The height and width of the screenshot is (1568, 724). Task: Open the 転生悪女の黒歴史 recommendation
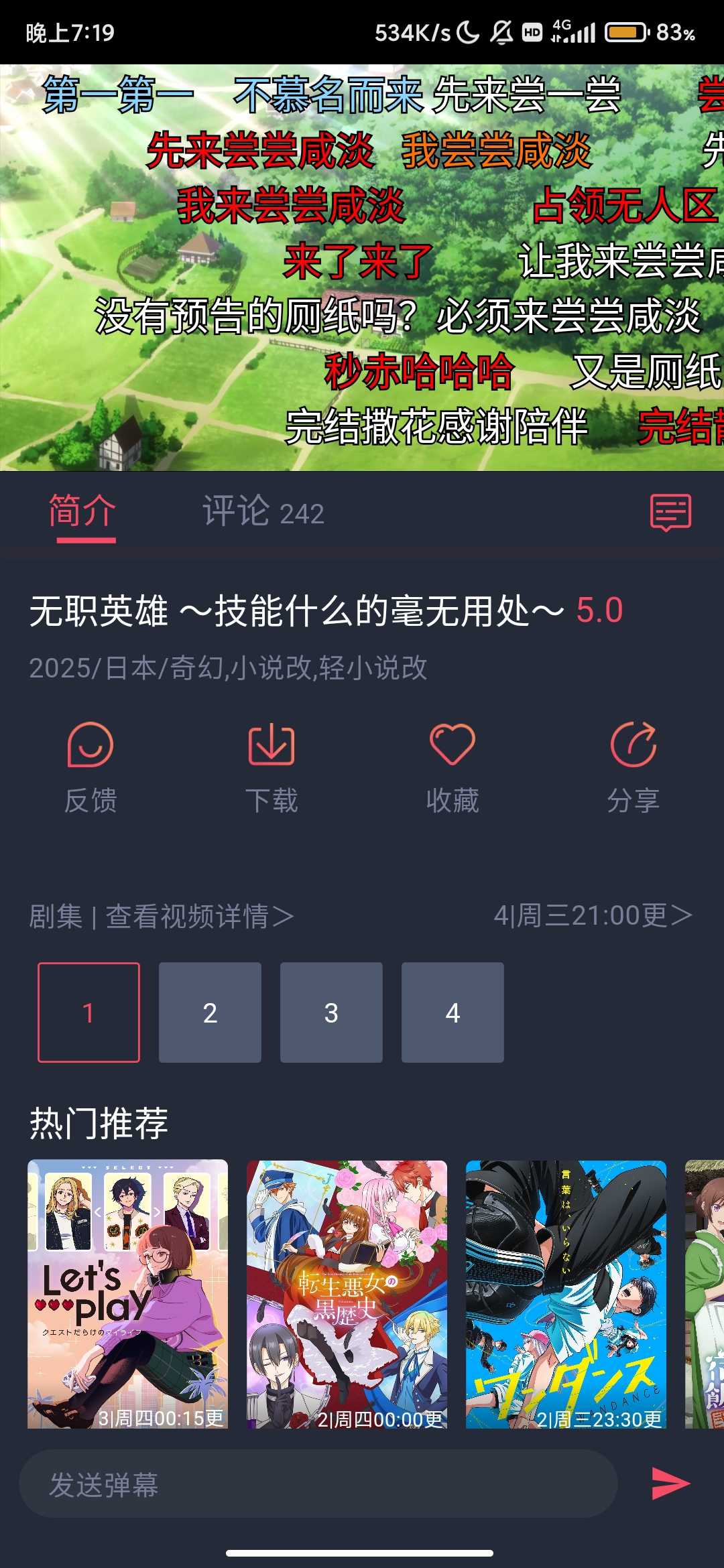pyautogui.click(x=347, y=1293)
